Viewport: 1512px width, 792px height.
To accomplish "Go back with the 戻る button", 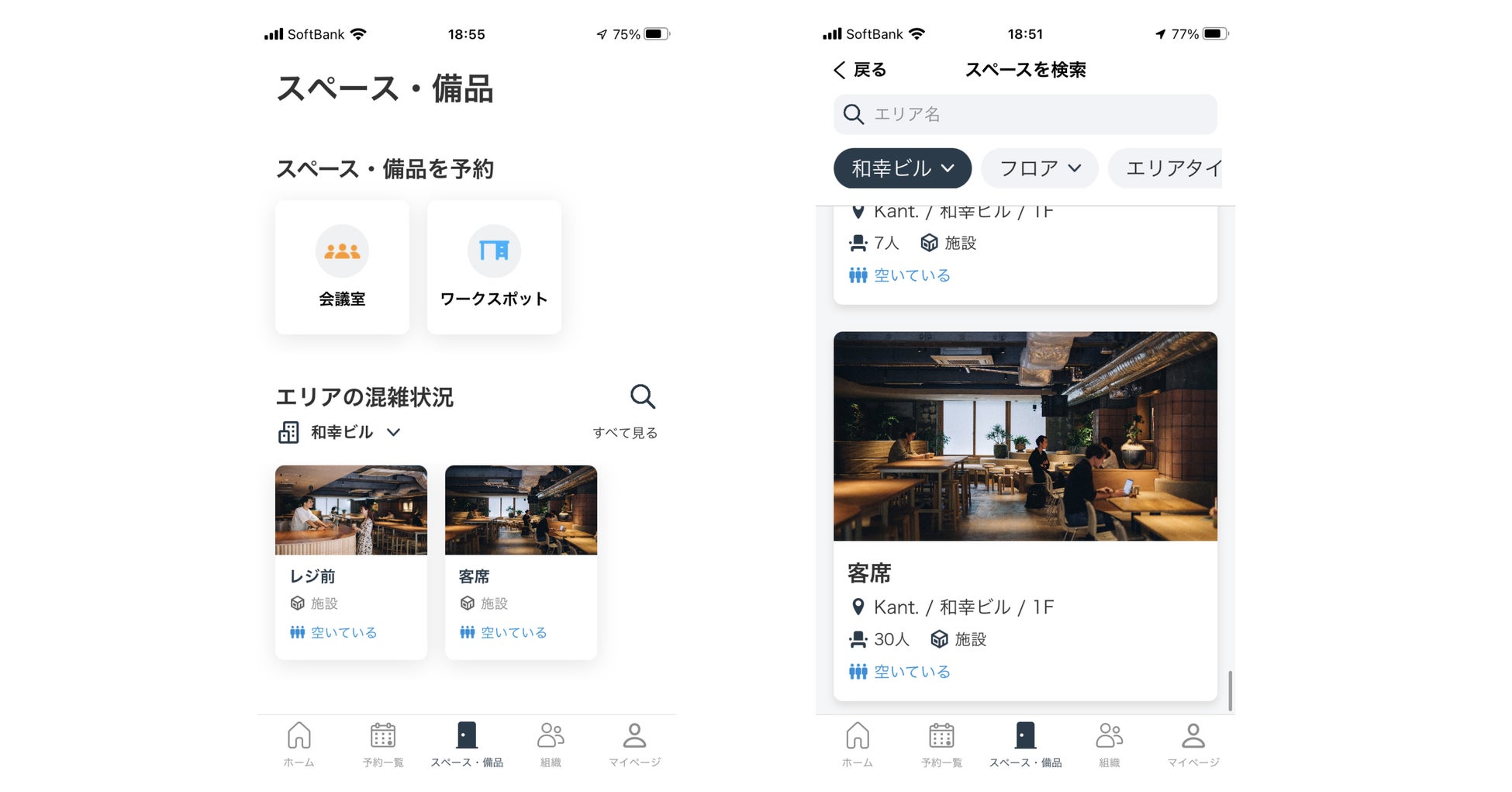I will click(x=860, y=70).
